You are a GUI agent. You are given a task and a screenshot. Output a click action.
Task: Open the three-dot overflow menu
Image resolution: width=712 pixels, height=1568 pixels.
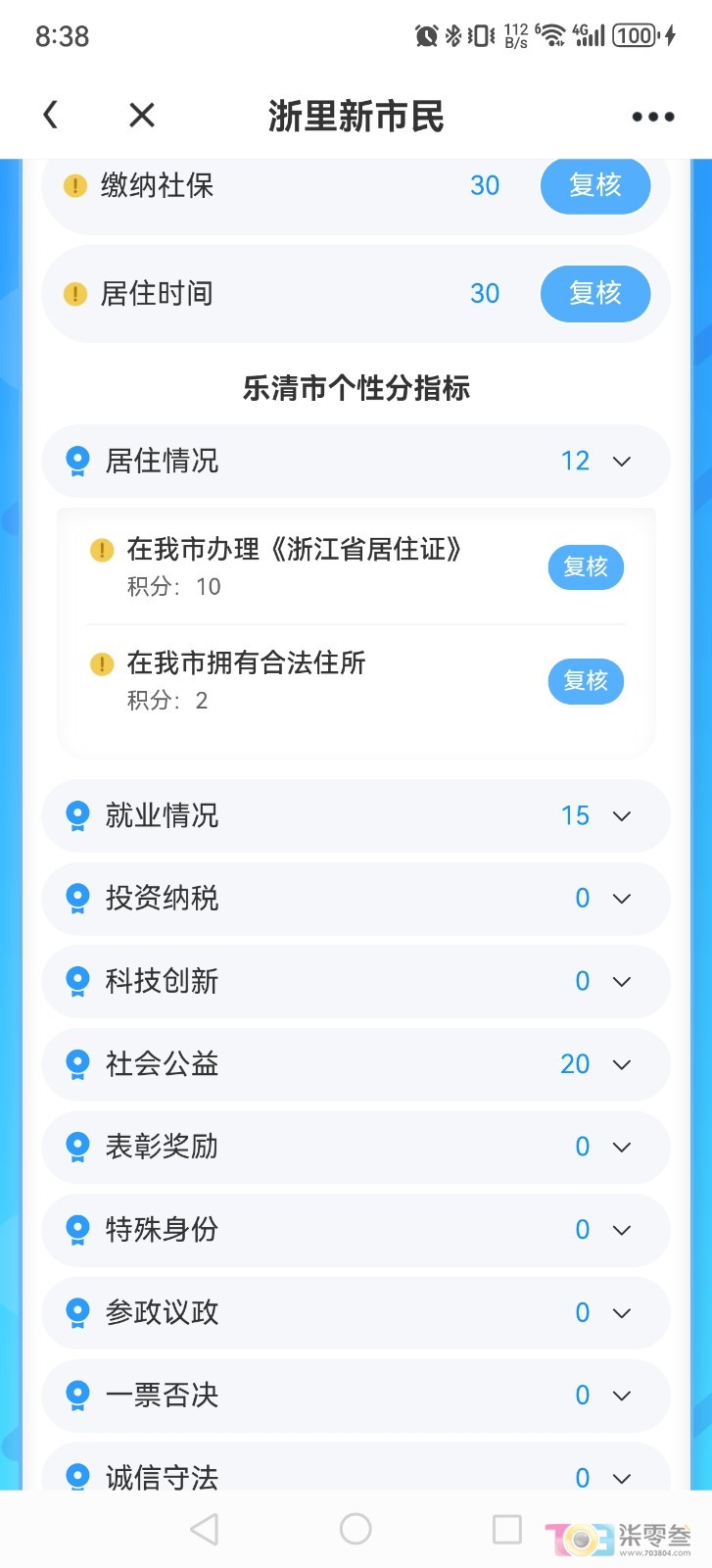pyautogui.click(x=651, y=115)
